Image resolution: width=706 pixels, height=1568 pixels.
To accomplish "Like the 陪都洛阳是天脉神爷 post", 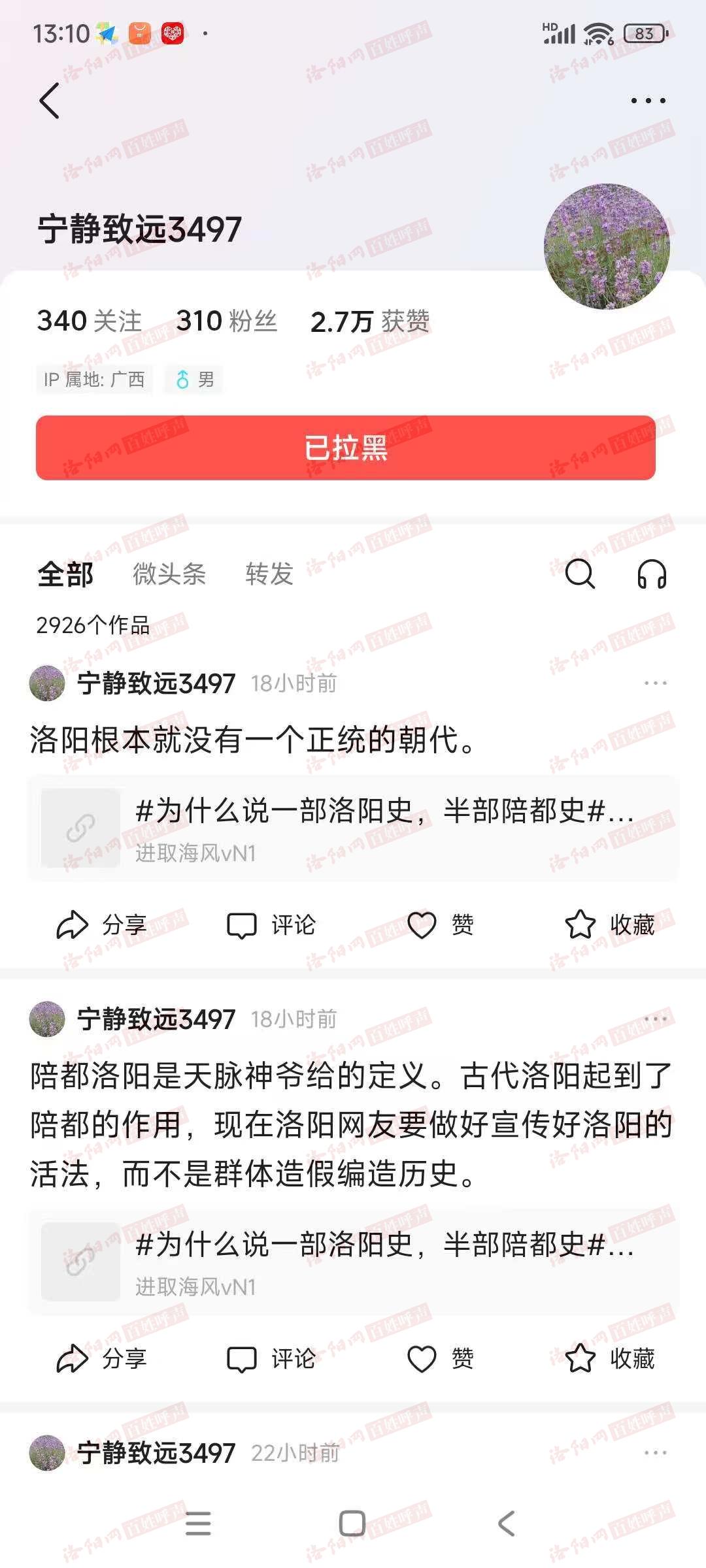I will coord(440,1359).
